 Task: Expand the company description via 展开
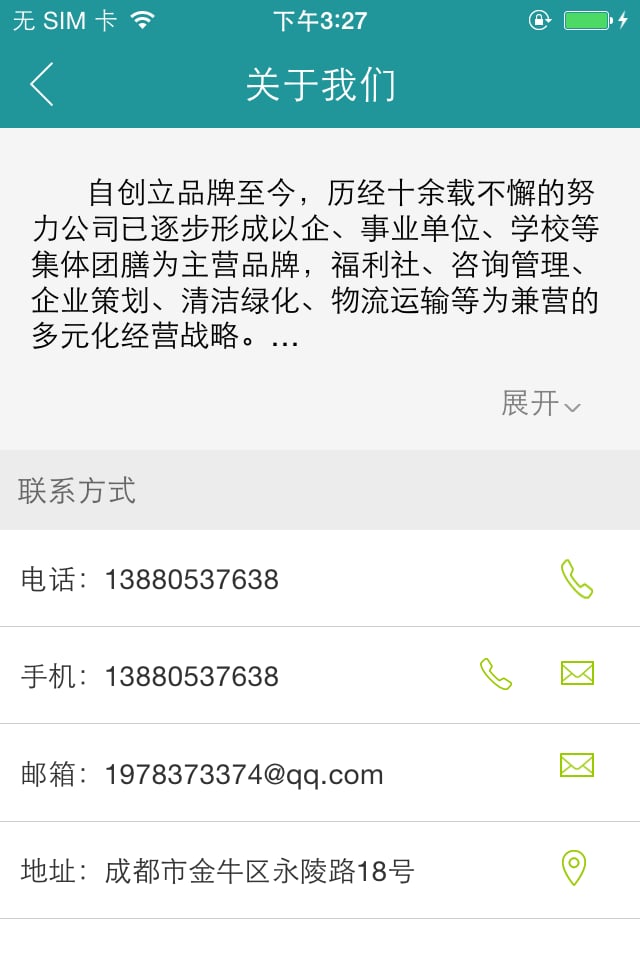(541, 404)
